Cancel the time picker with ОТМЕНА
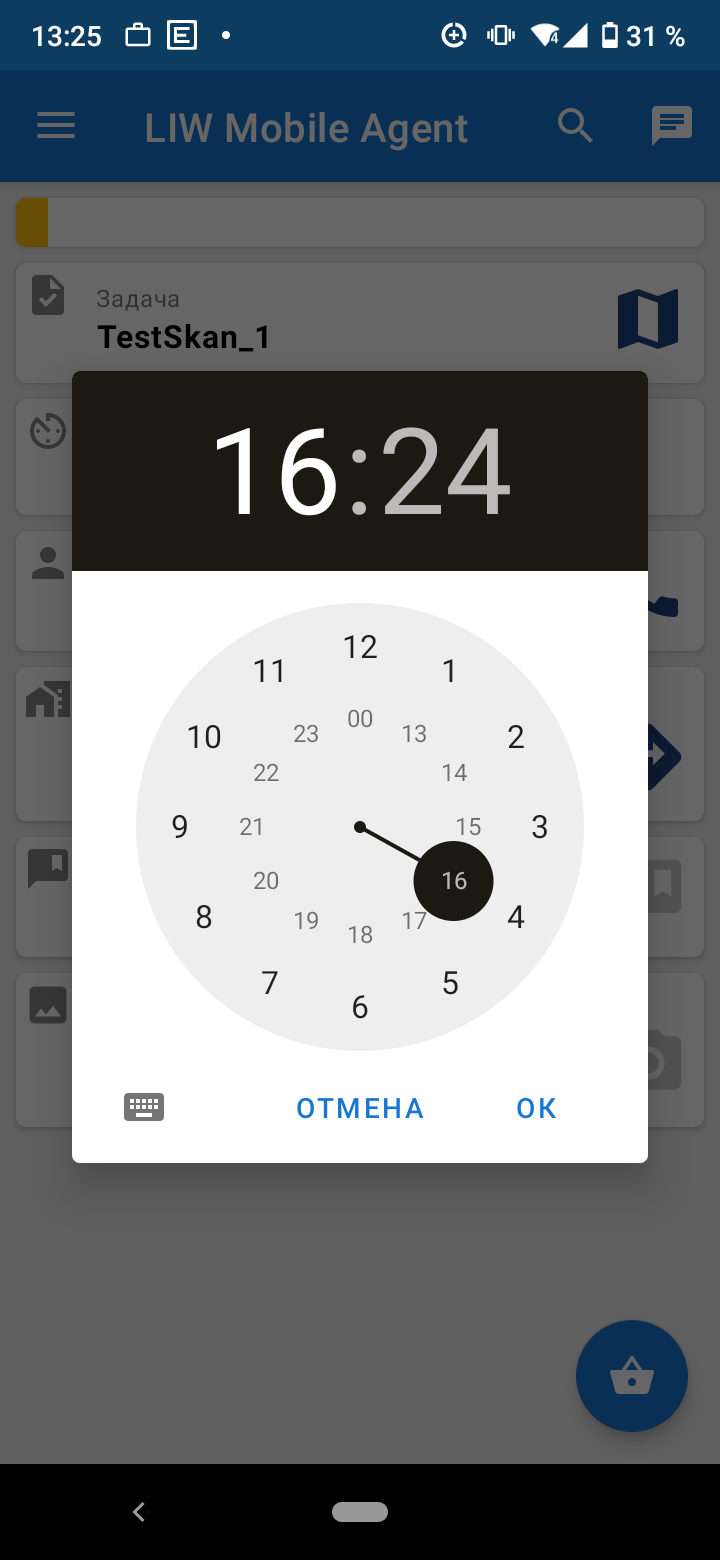 (360, 1108)
